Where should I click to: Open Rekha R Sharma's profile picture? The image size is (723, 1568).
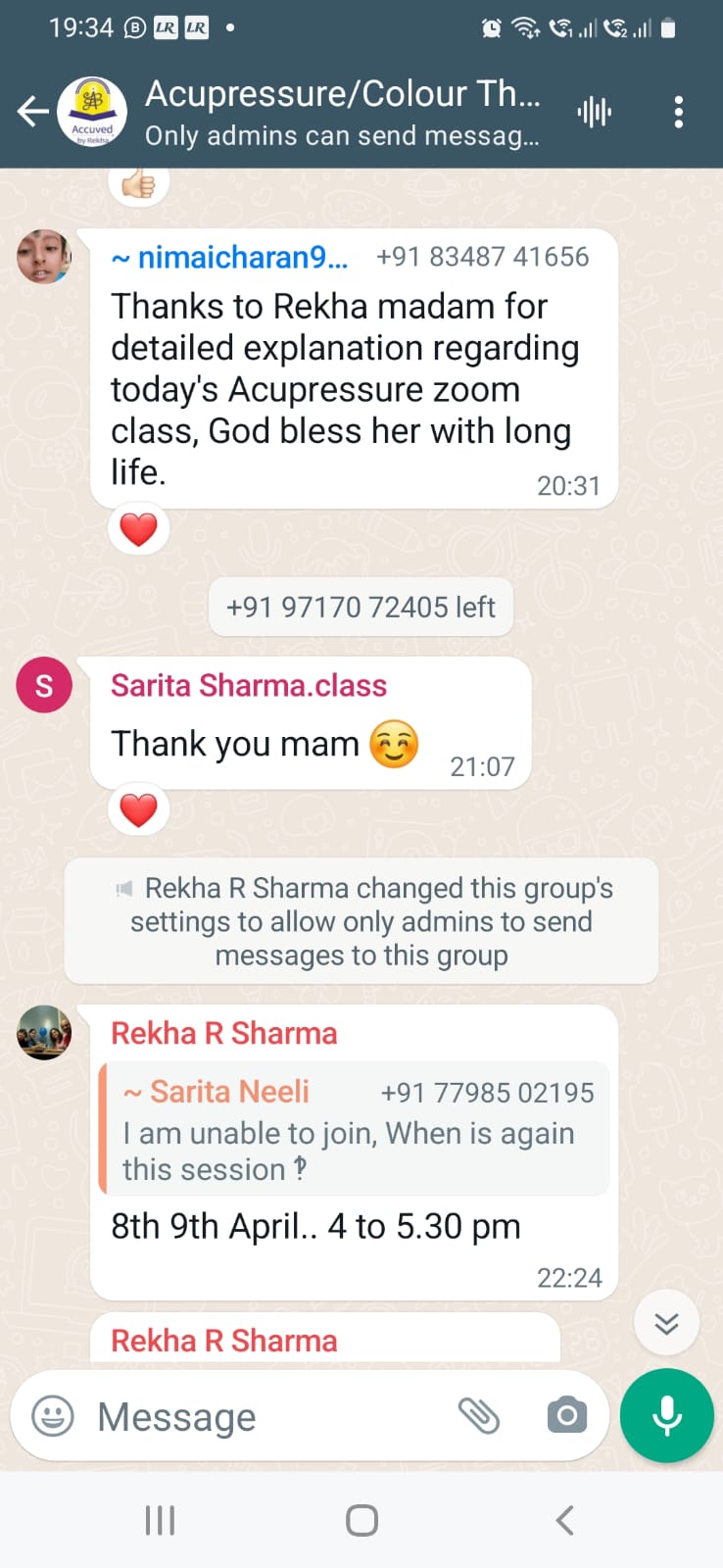click(x=44, y=1033)
